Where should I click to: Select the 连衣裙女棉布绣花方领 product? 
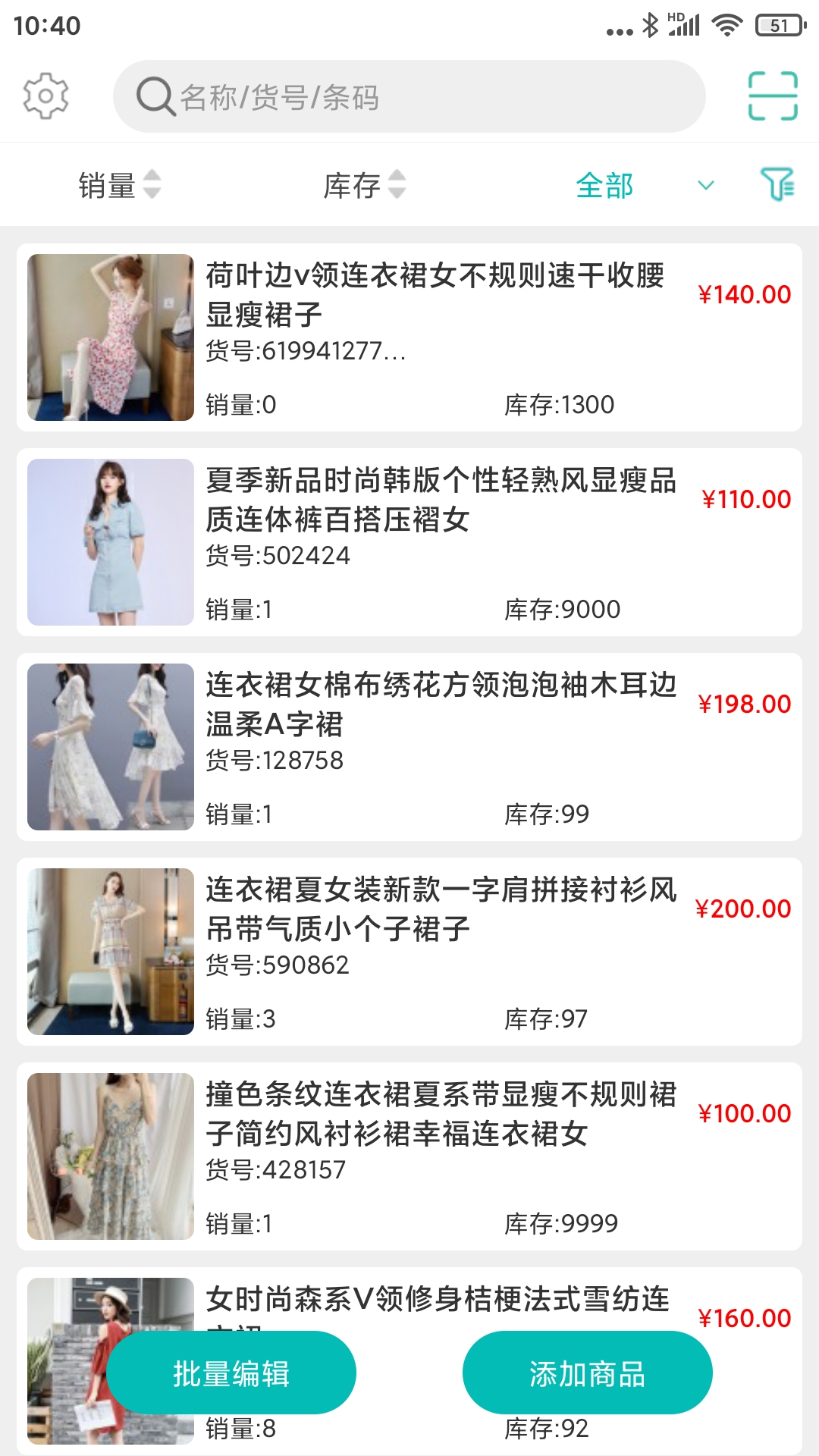409,747
